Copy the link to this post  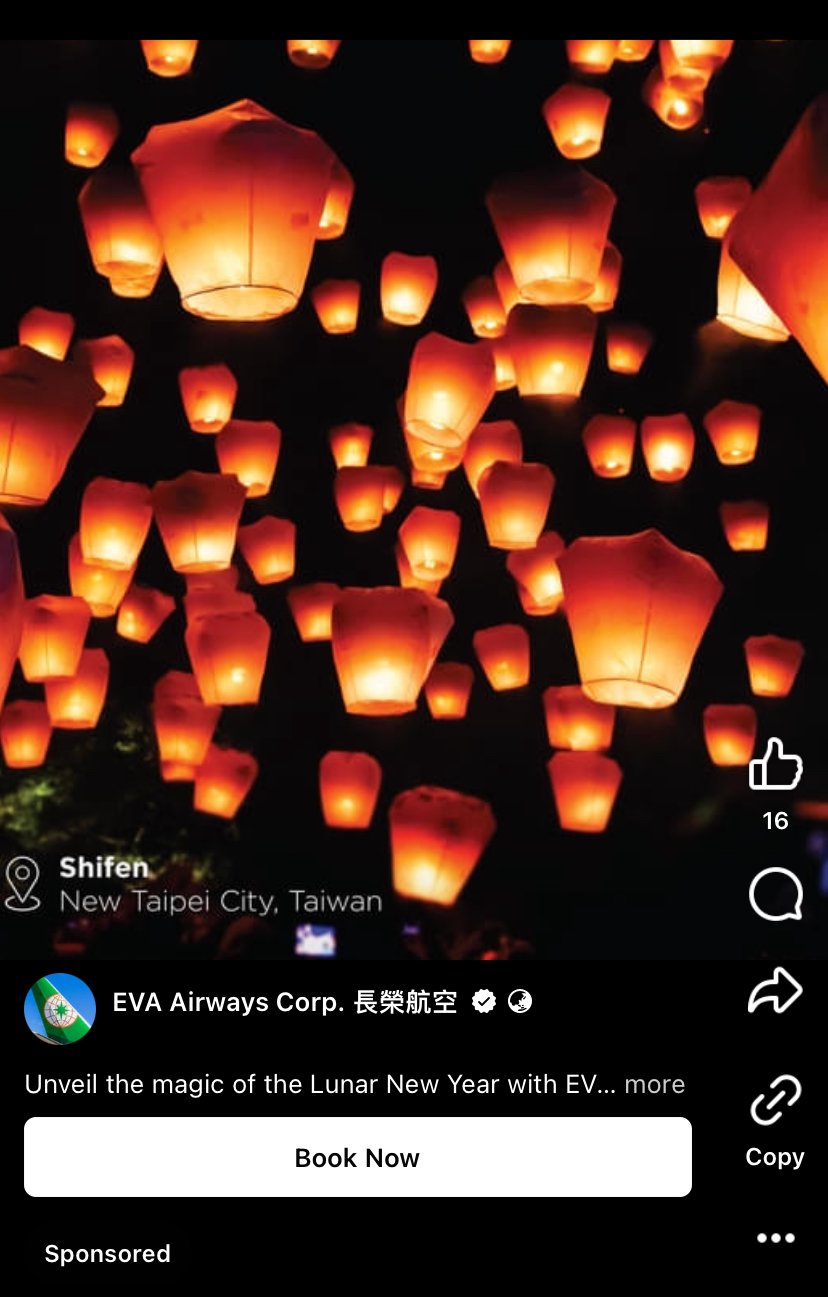point(775,1103)
